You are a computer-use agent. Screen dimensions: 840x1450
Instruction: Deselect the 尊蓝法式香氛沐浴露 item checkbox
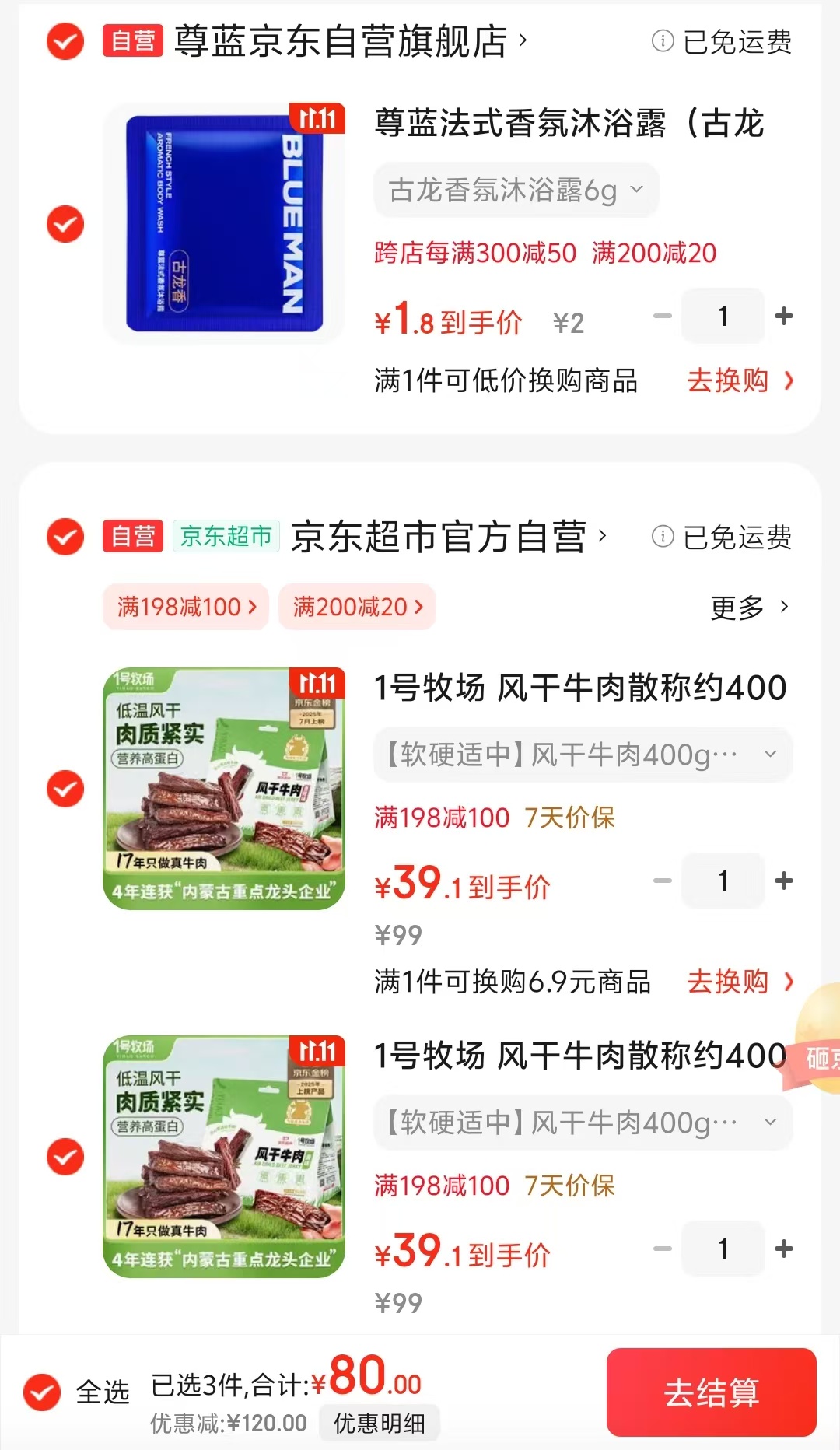coord(65,224)
